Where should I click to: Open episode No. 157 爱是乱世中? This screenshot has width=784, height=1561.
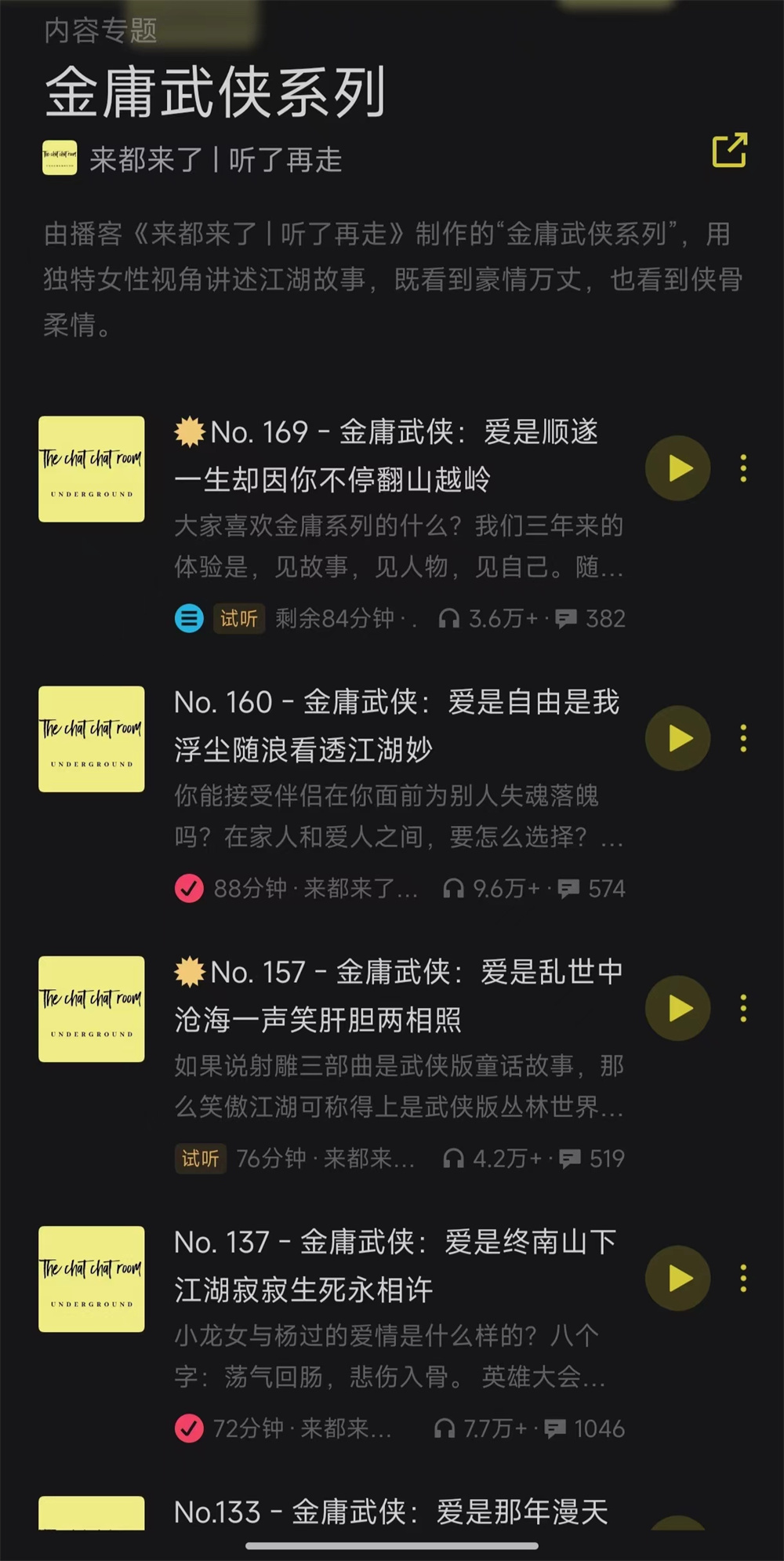pos(398,995)
